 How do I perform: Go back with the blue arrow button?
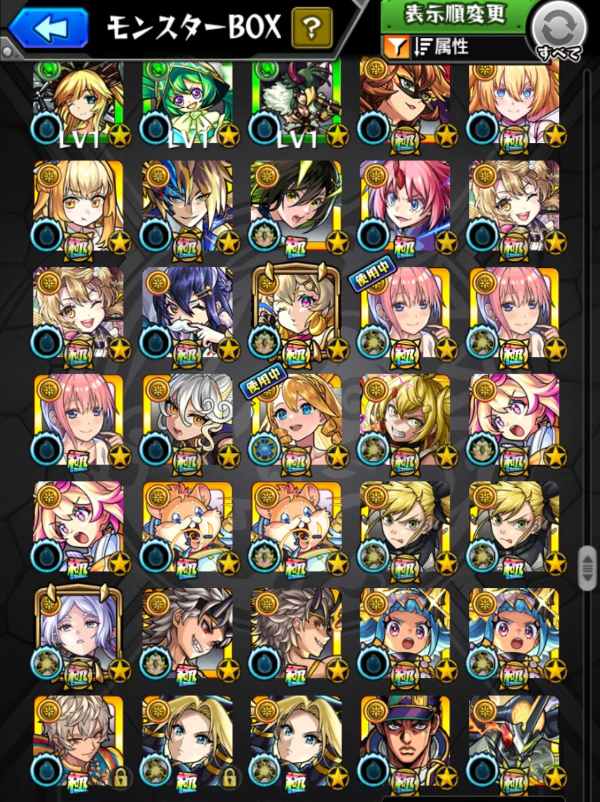coord(46,29)
